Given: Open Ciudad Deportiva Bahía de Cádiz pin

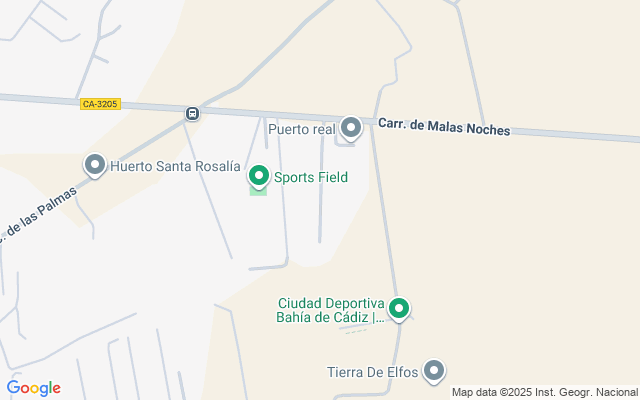Looking at the screenshot, I should [399, 310].
